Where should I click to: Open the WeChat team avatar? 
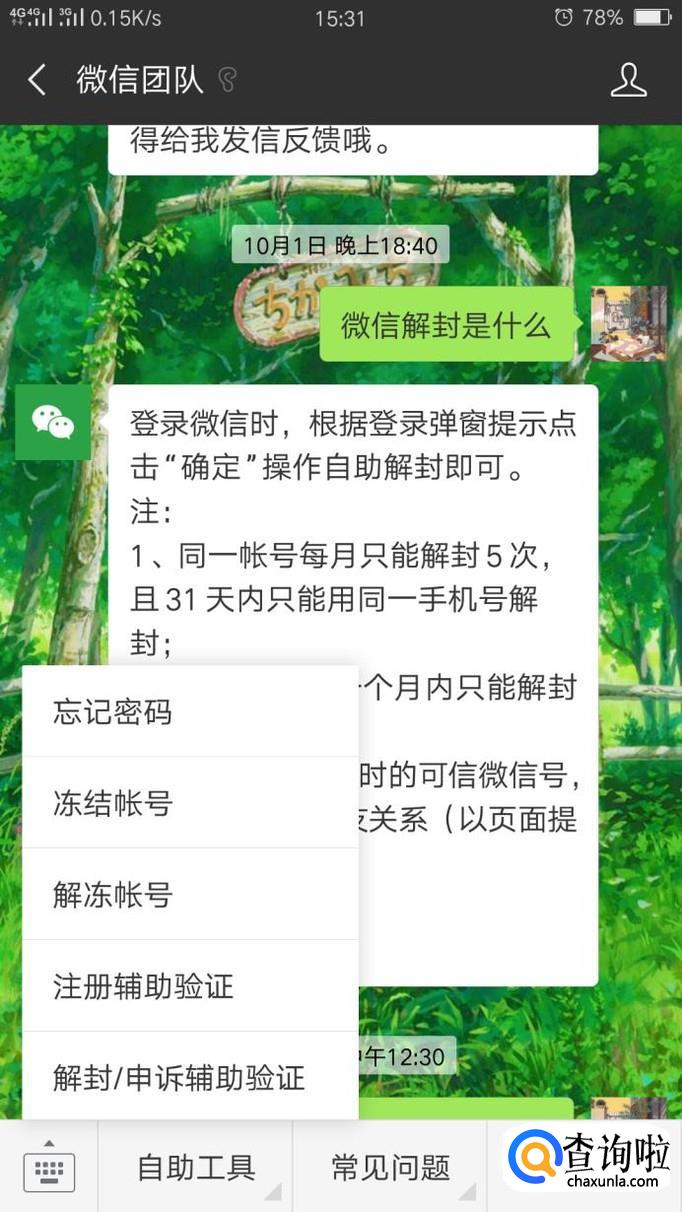click(x=53, y=422)
